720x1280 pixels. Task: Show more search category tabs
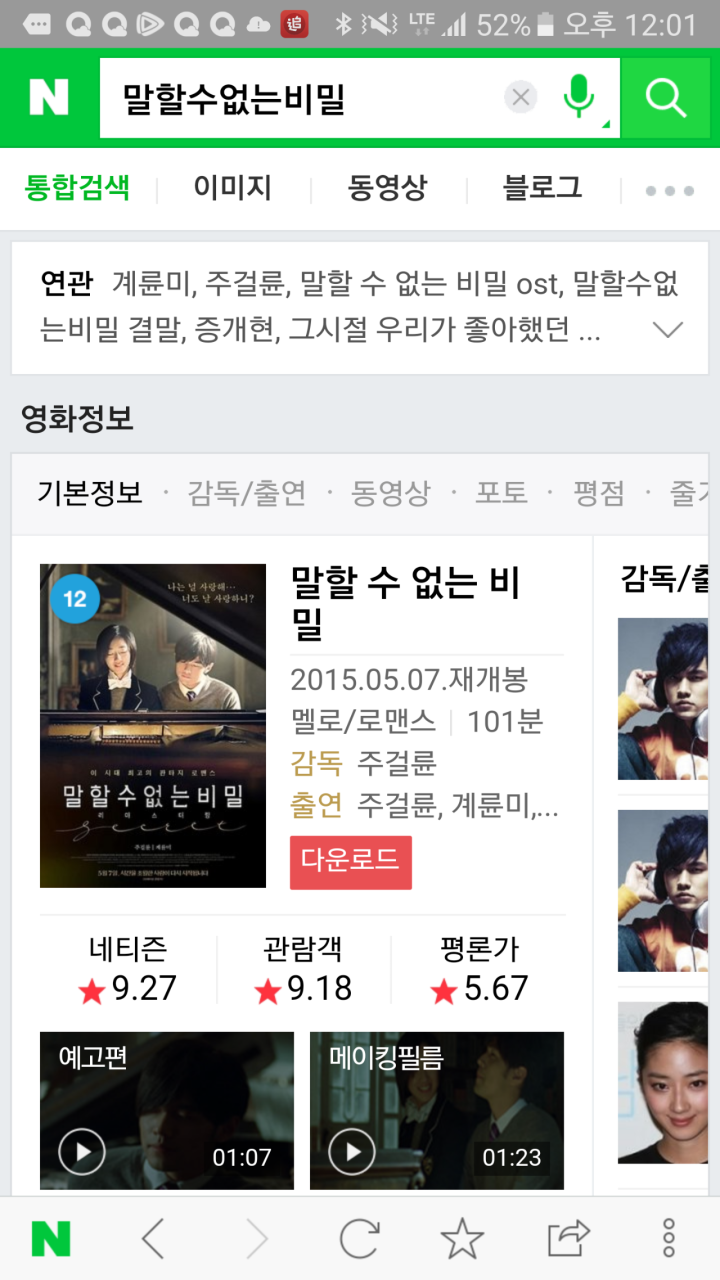tap(669, 190)
